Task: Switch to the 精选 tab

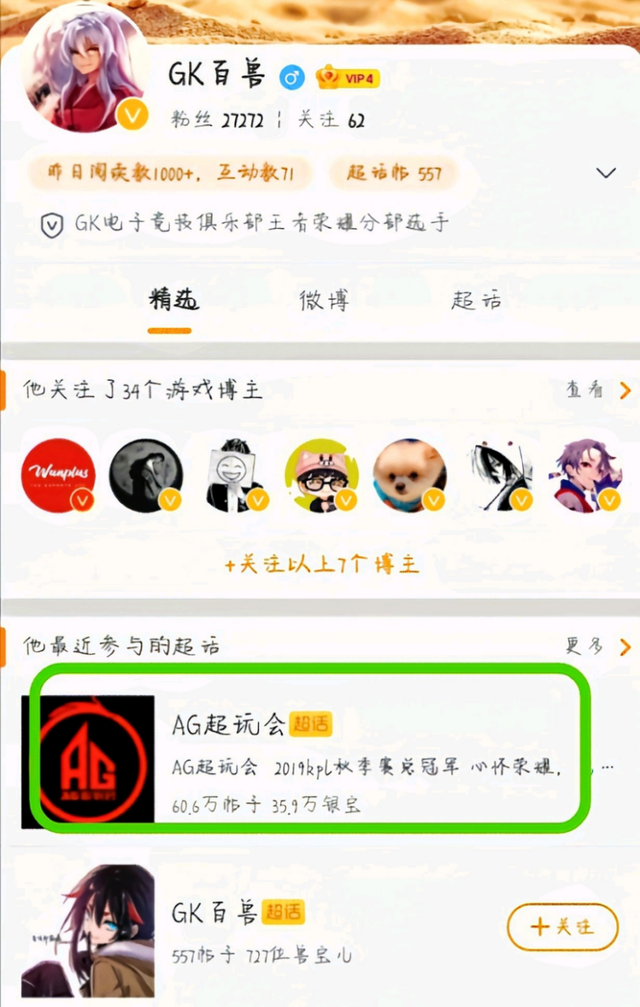Action: click(174, 300)
